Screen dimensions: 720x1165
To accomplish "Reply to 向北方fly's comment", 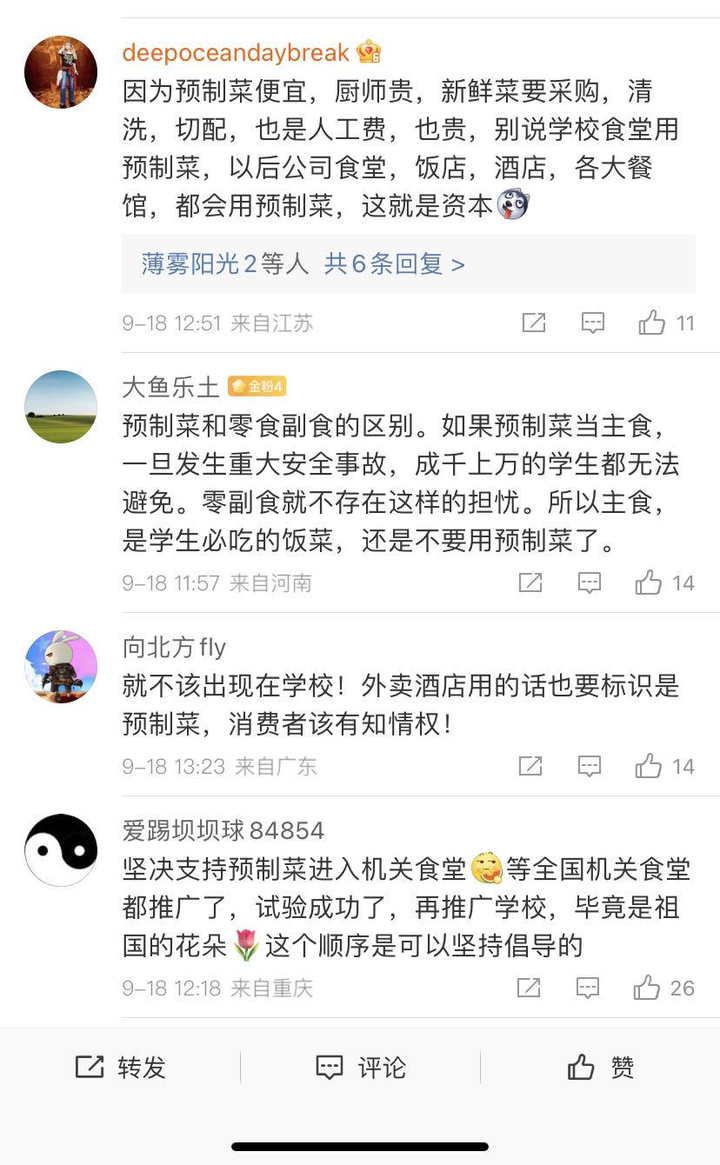I will (590, 766).
